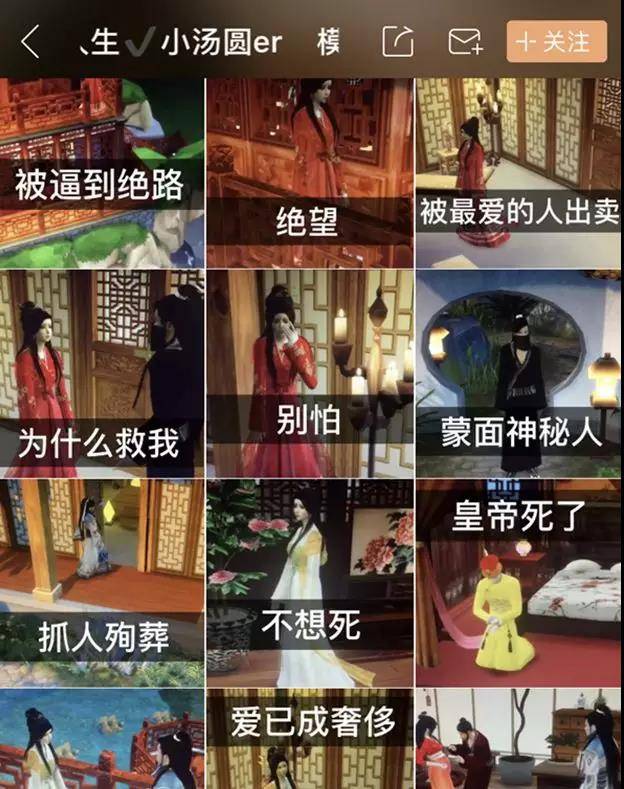The image size is (624, 789).
Task: Share this profile
Action: (x=397, y=42)
